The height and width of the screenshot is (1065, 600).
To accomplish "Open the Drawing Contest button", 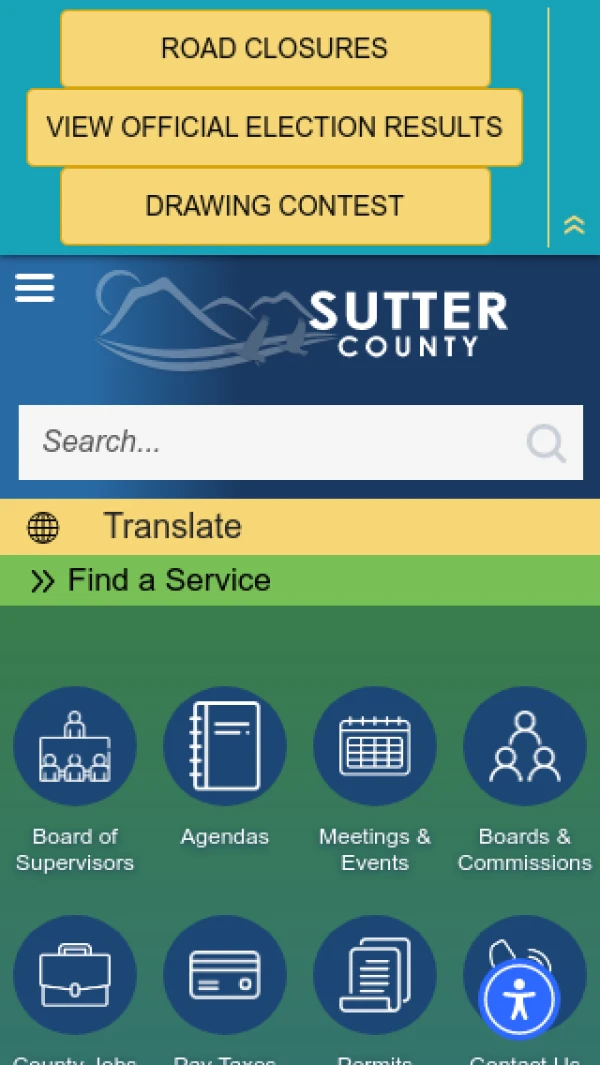I will (275, 206).
